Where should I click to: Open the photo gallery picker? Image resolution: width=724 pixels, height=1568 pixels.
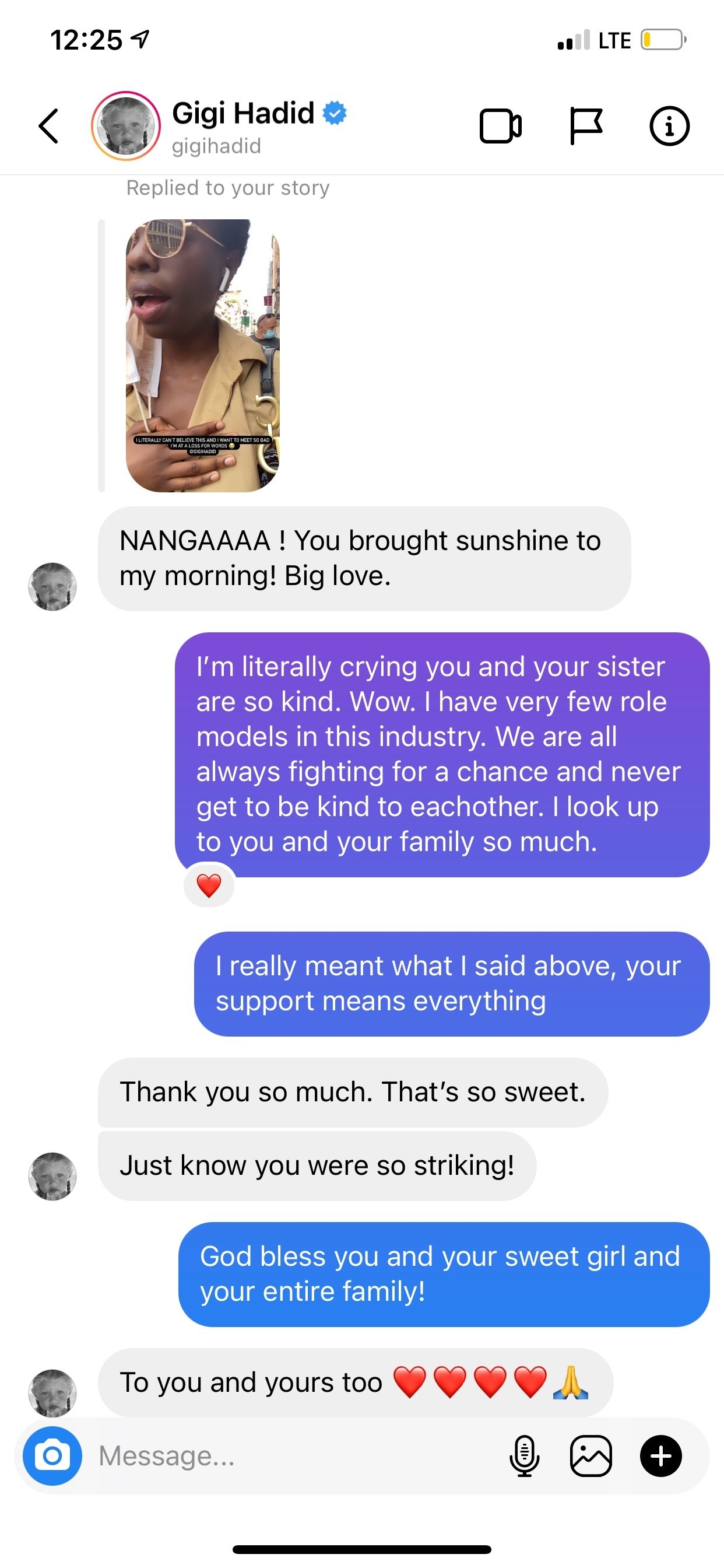[x=591, y=1455]
